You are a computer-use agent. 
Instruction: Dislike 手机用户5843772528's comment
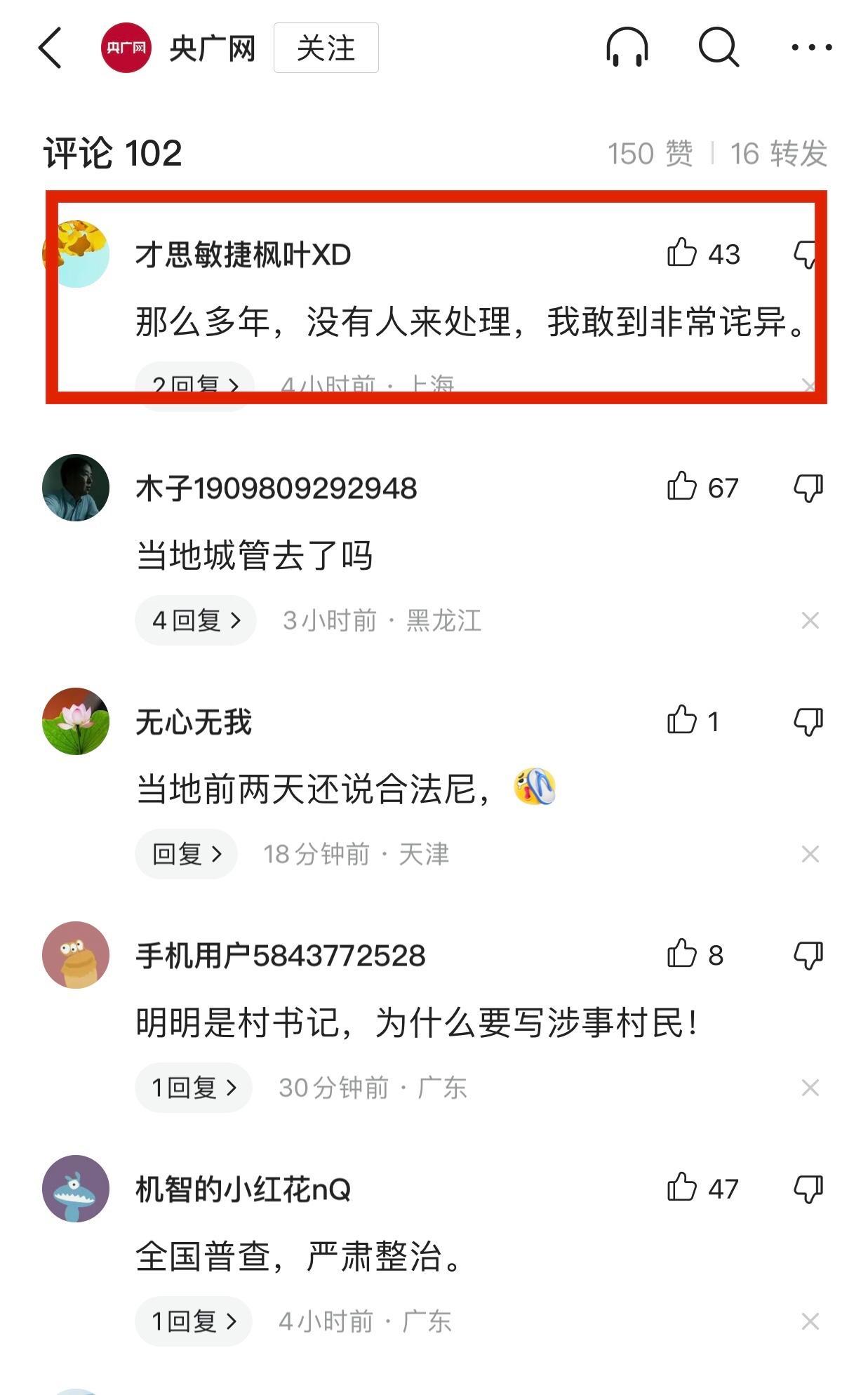808,955
